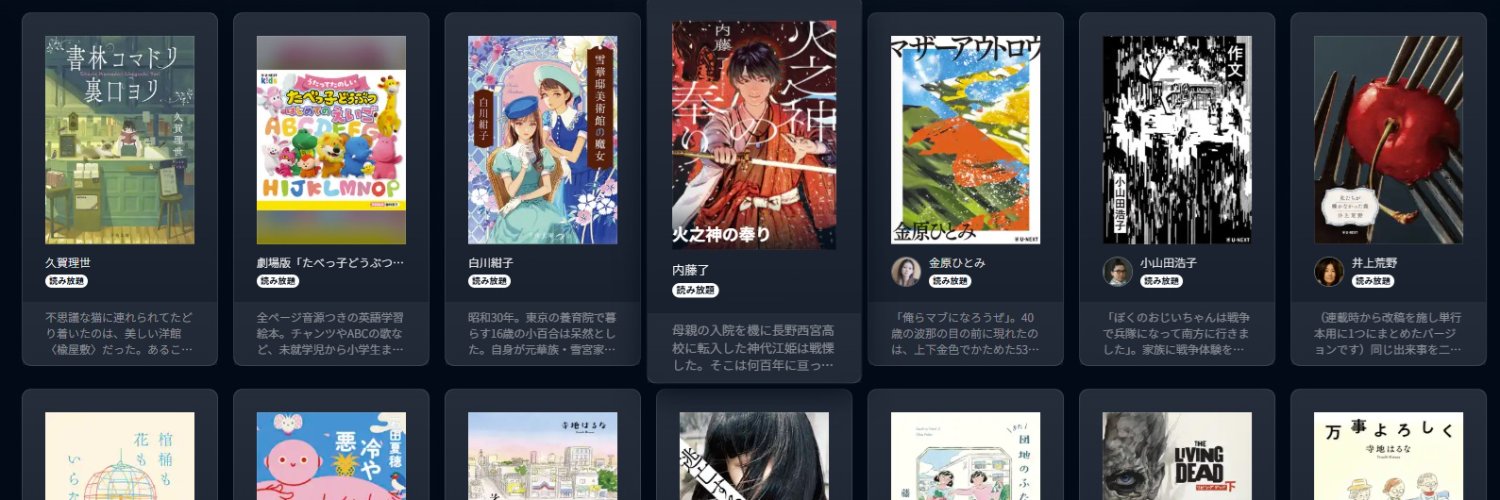The width and height of the screenshot is (1500, 500).
Task: Open 万事よろしく by 寺地はるな
Action: [1388, 456]
